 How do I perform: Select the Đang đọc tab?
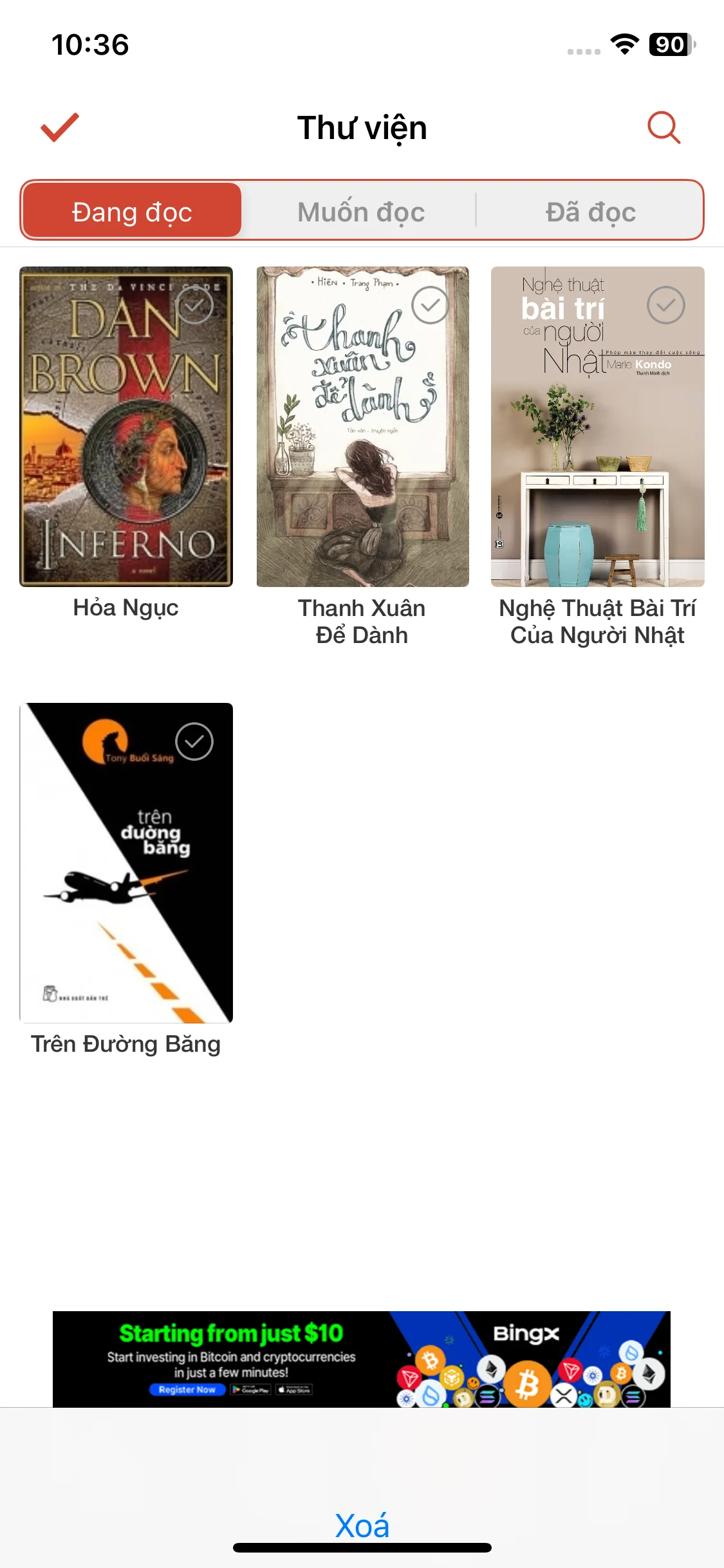coord(132,212)
